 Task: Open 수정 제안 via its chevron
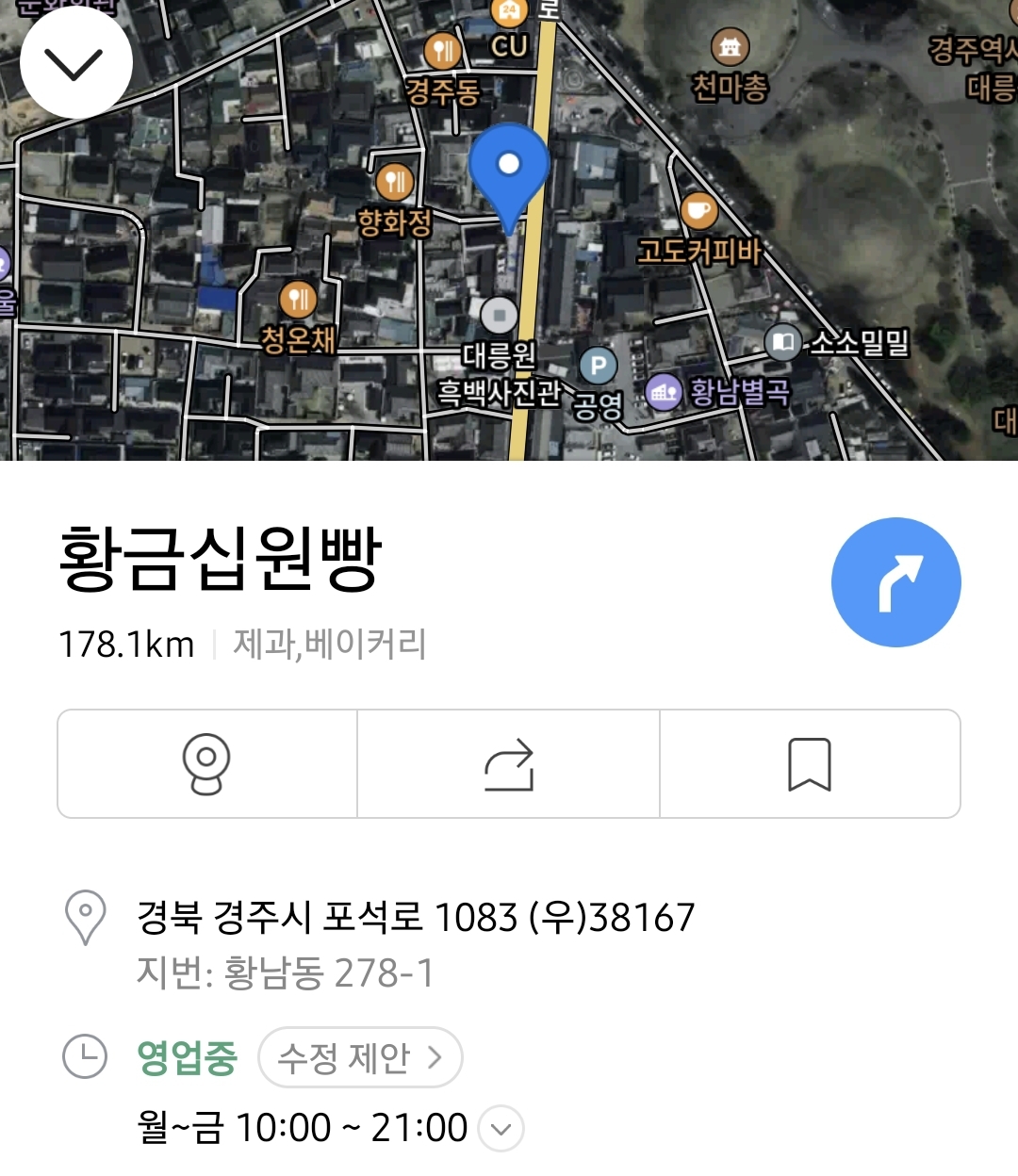435,1057
